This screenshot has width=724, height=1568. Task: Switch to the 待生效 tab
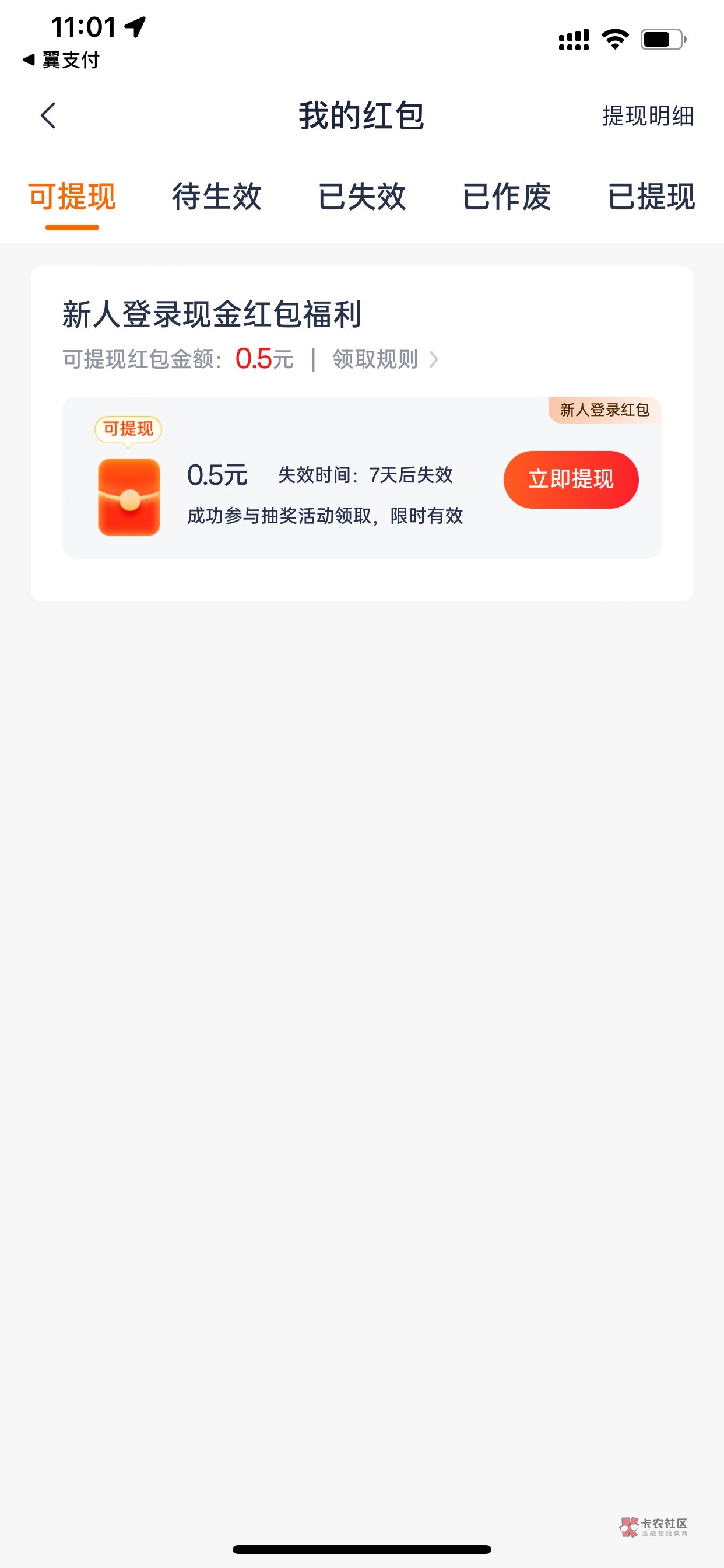(x=217, y=197)
